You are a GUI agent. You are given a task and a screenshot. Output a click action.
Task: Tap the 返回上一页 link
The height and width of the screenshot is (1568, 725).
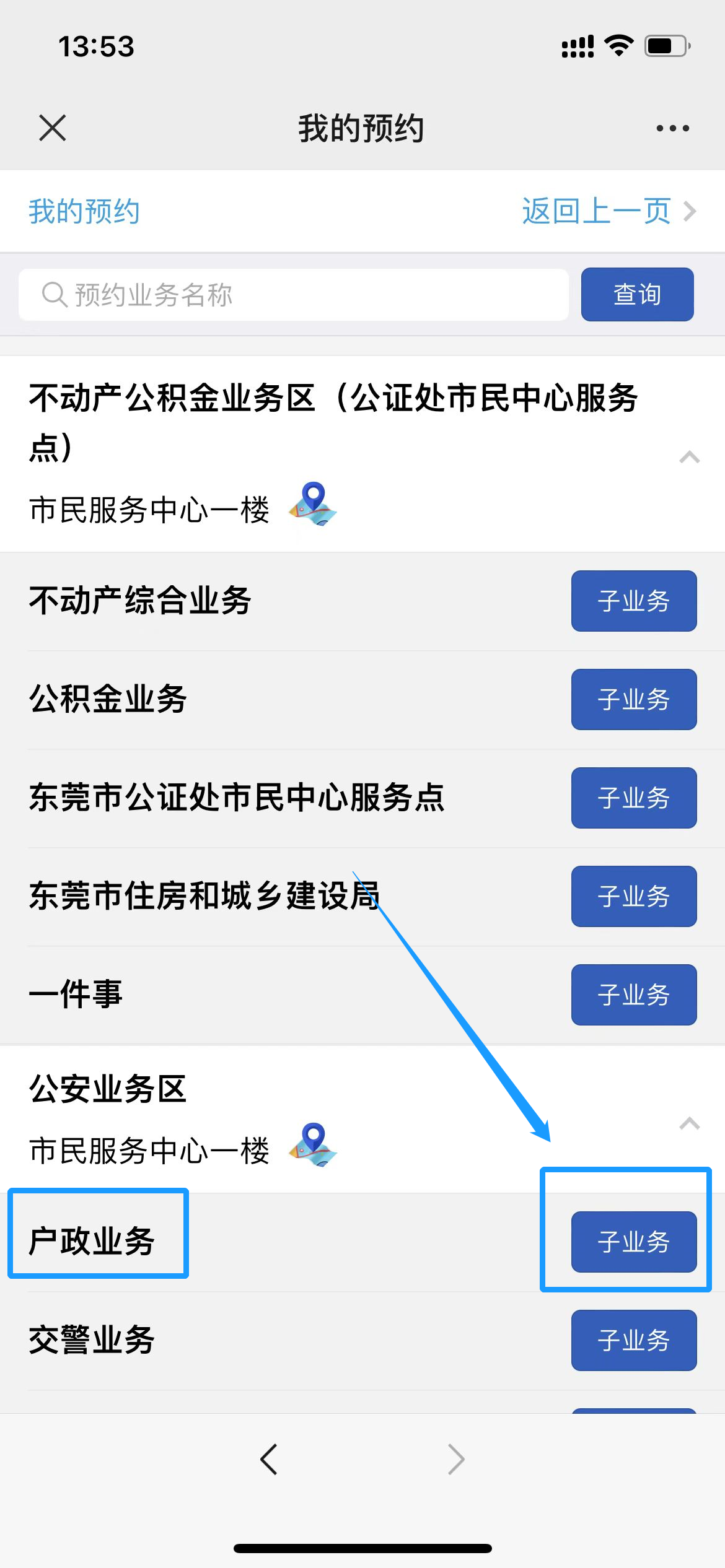click(608, 211)
